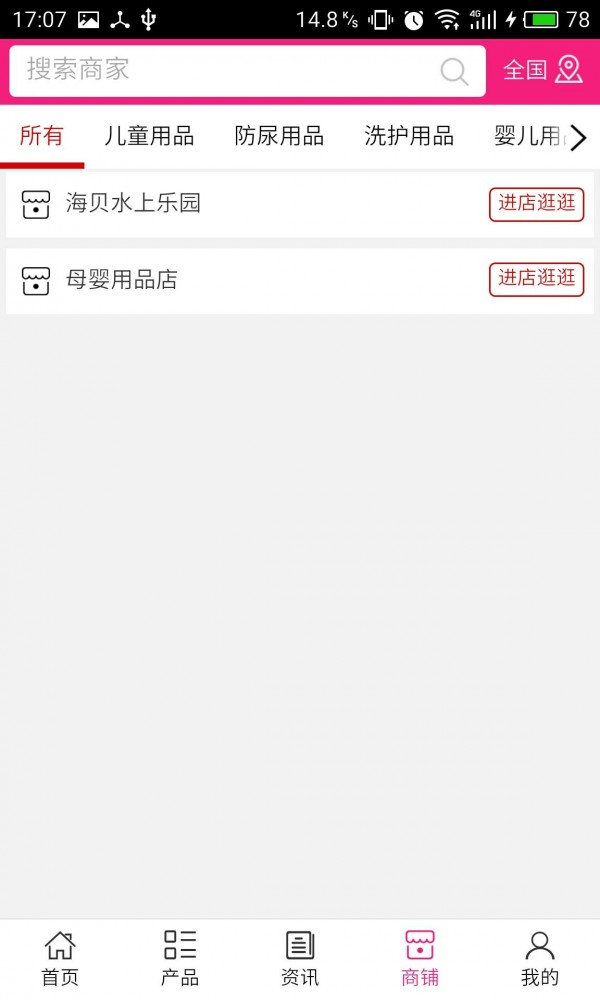Tap the magnifier search icon

point(454,71)
